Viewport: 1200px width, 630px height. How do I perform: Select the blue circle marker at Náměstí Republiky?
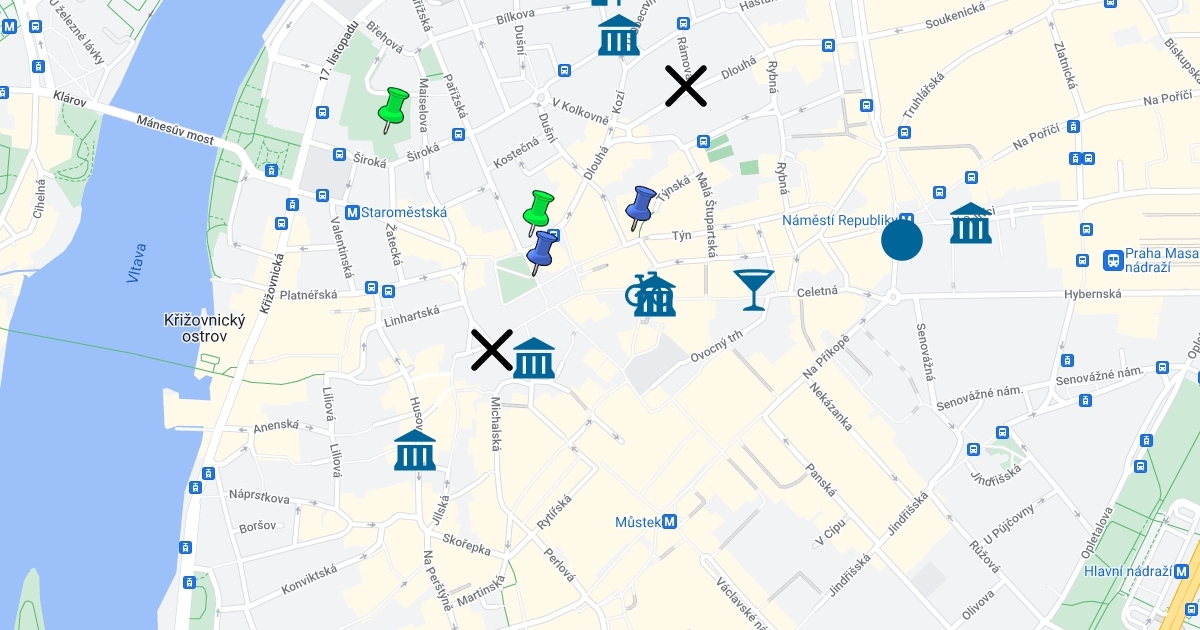[x=902, y=240]
